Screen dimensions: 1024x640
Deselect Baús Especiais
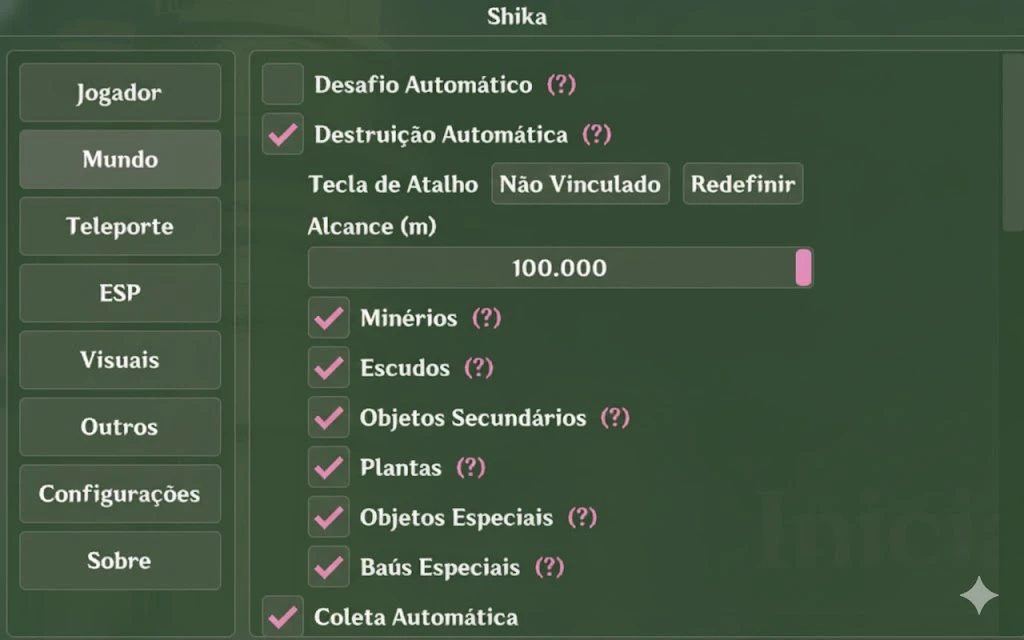[329, 567]
